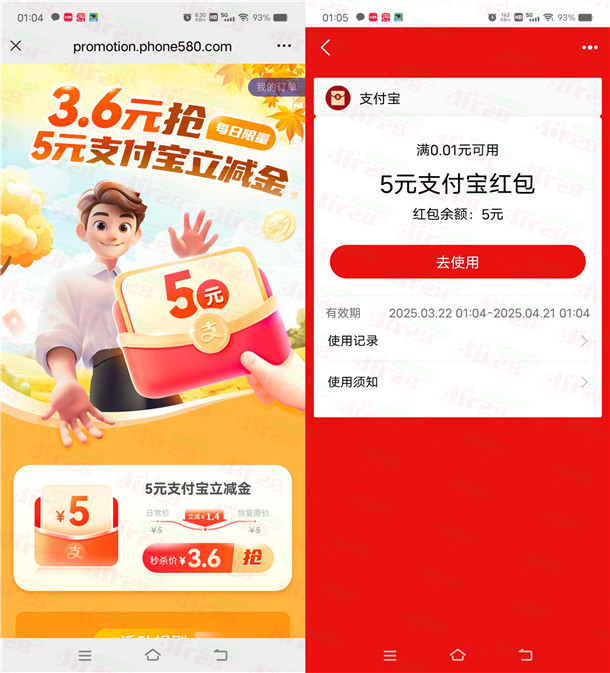The width and height of the screenshot is (610, 673).
Task: Open the white three-dot menu on the red page
Action: click(589, 47)
